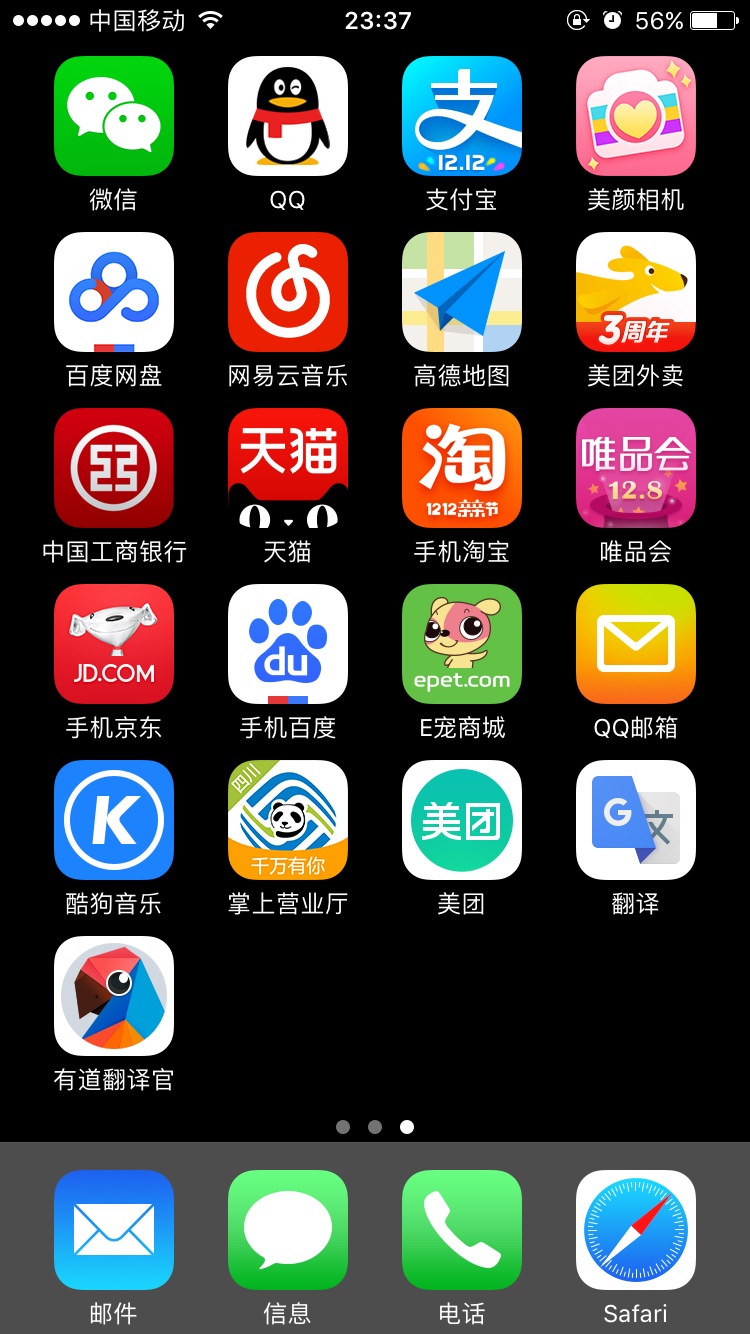Open Amap (高德地图) navigation

click(461, 291)
